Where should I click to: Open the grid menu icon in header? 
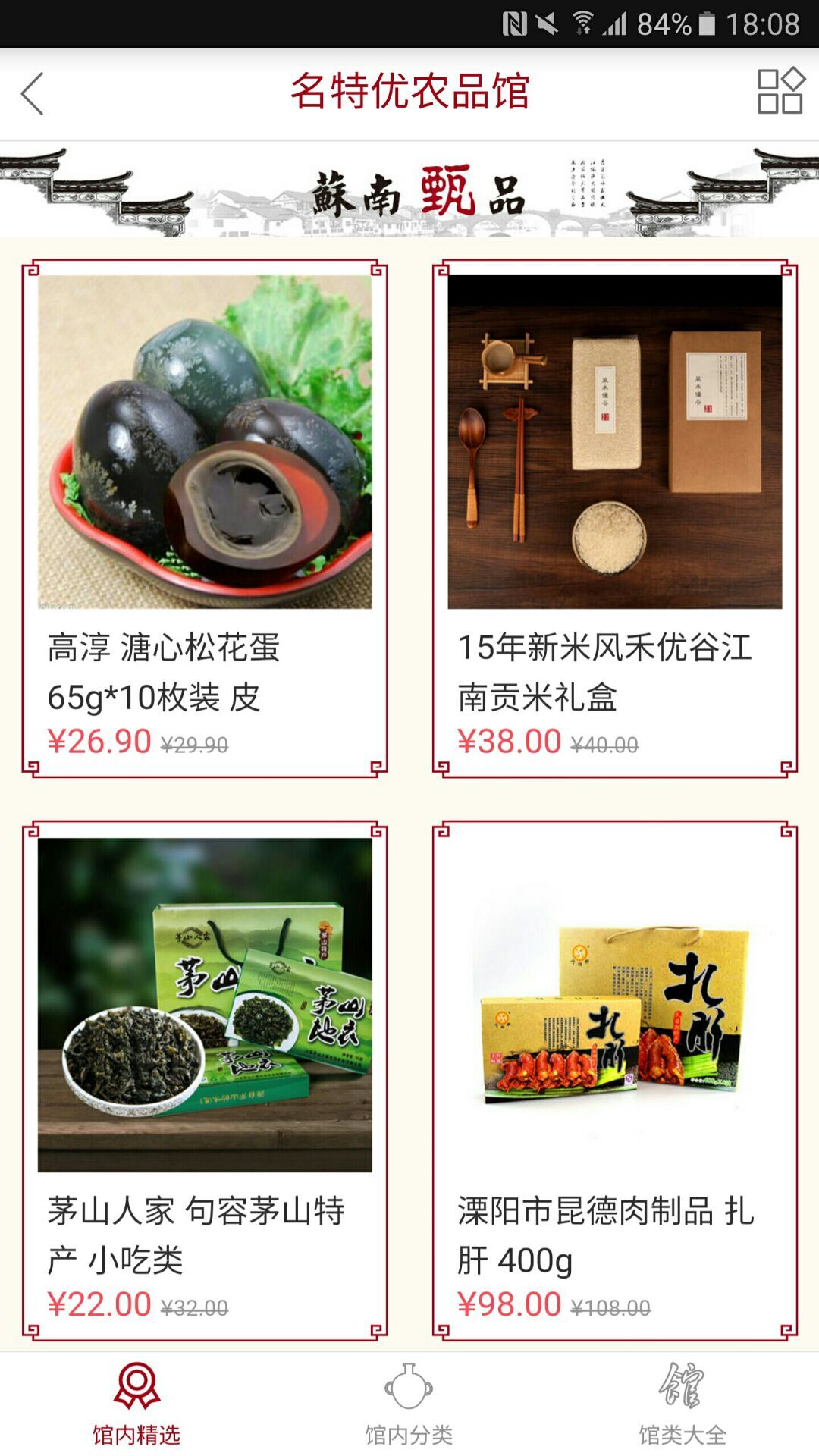click(x=780, y=92)
